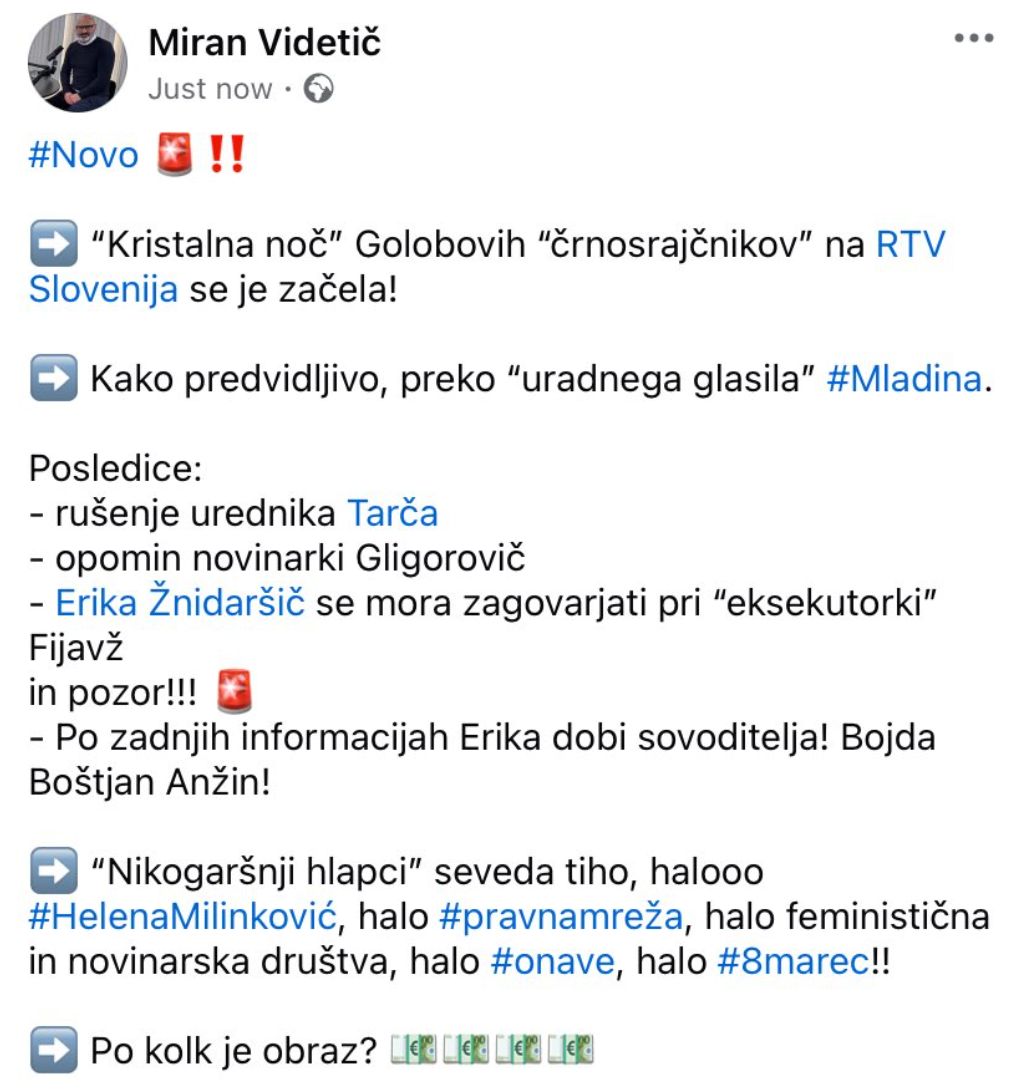
Task: Open Miran Videtič's profile picture
Action: click(77, 62)
